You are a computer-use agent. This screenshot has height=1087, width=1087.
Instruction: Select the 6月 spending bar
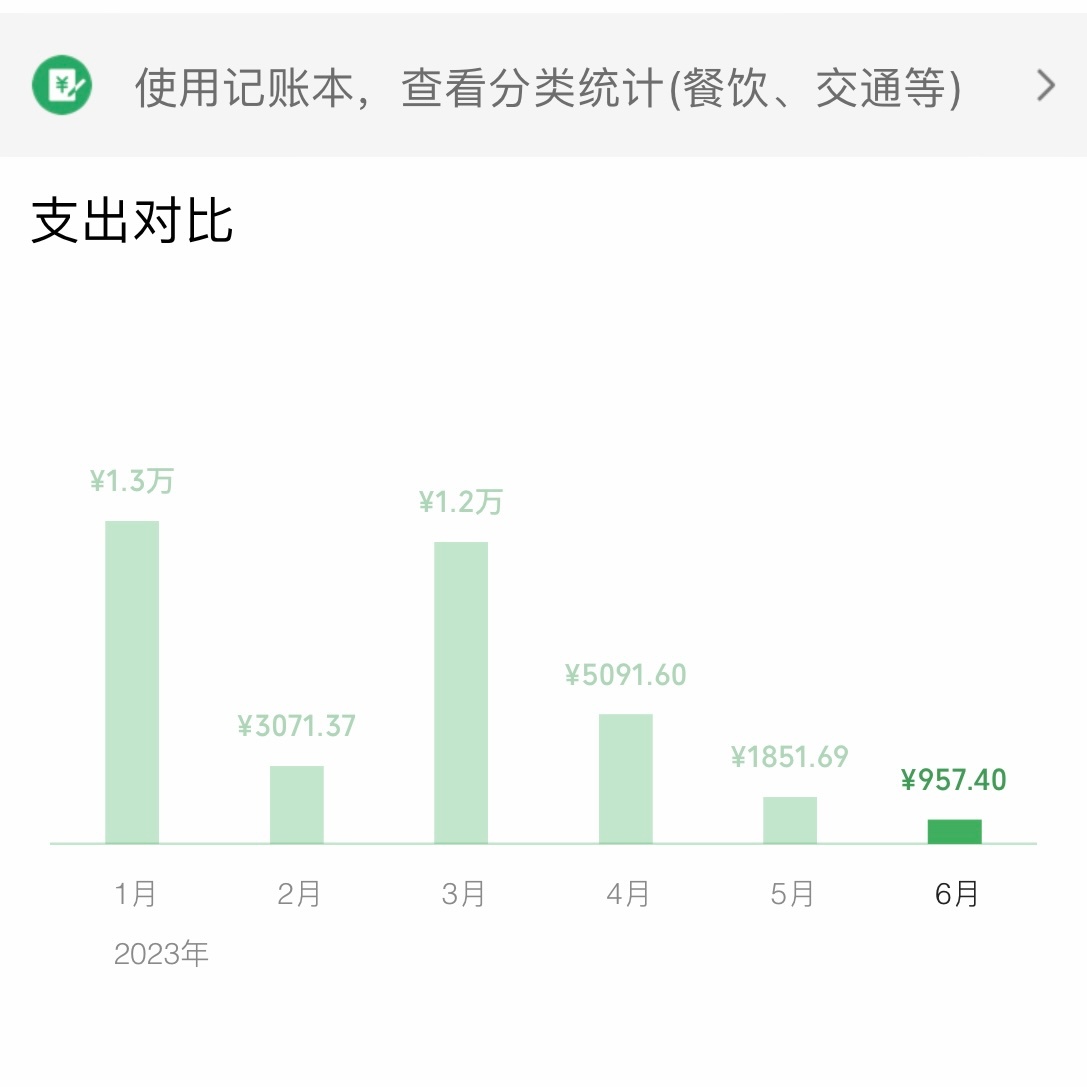point(954,831)
